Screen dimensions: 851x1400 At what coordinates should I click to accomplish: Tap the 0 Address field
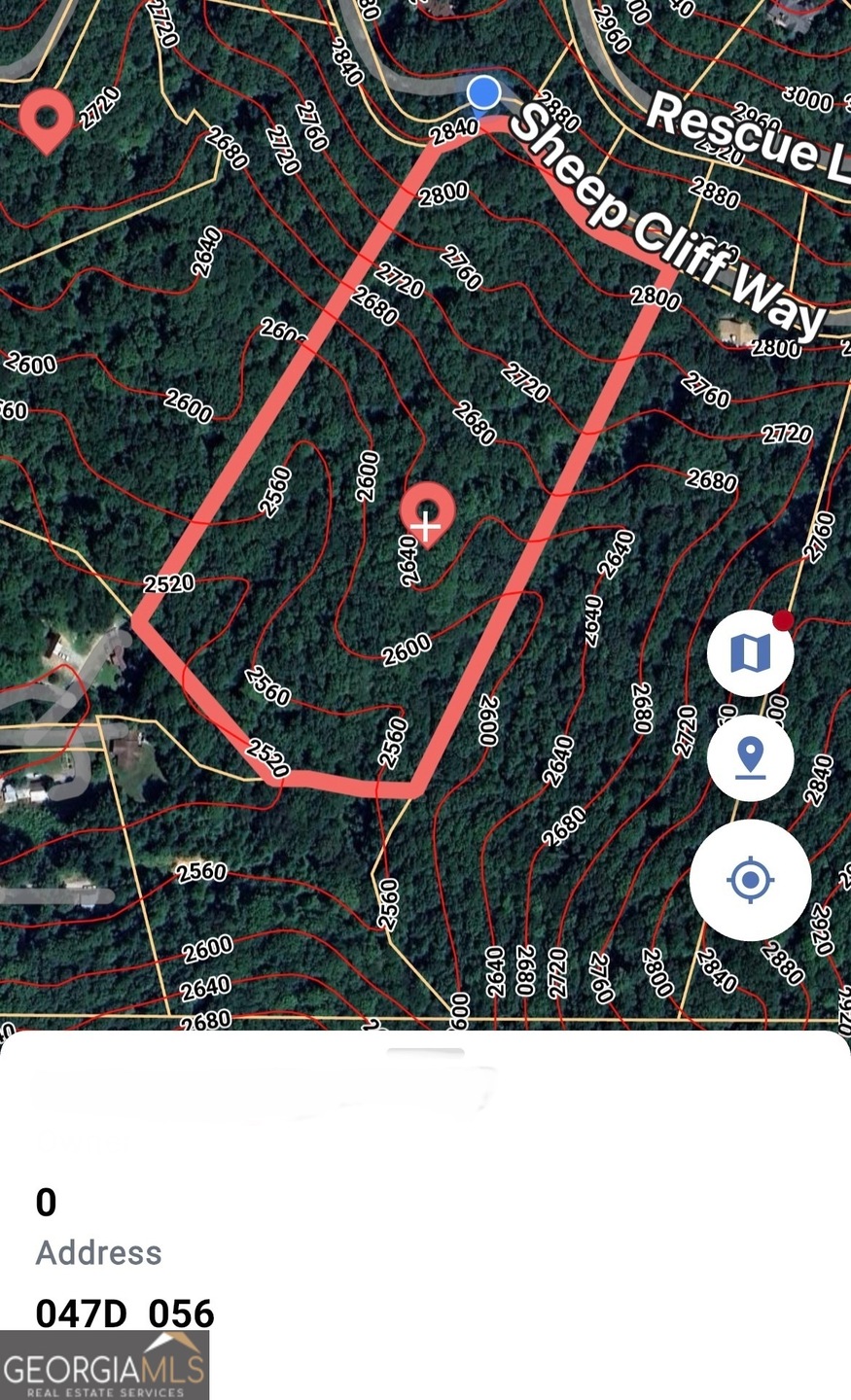[x=45, y=1205]
